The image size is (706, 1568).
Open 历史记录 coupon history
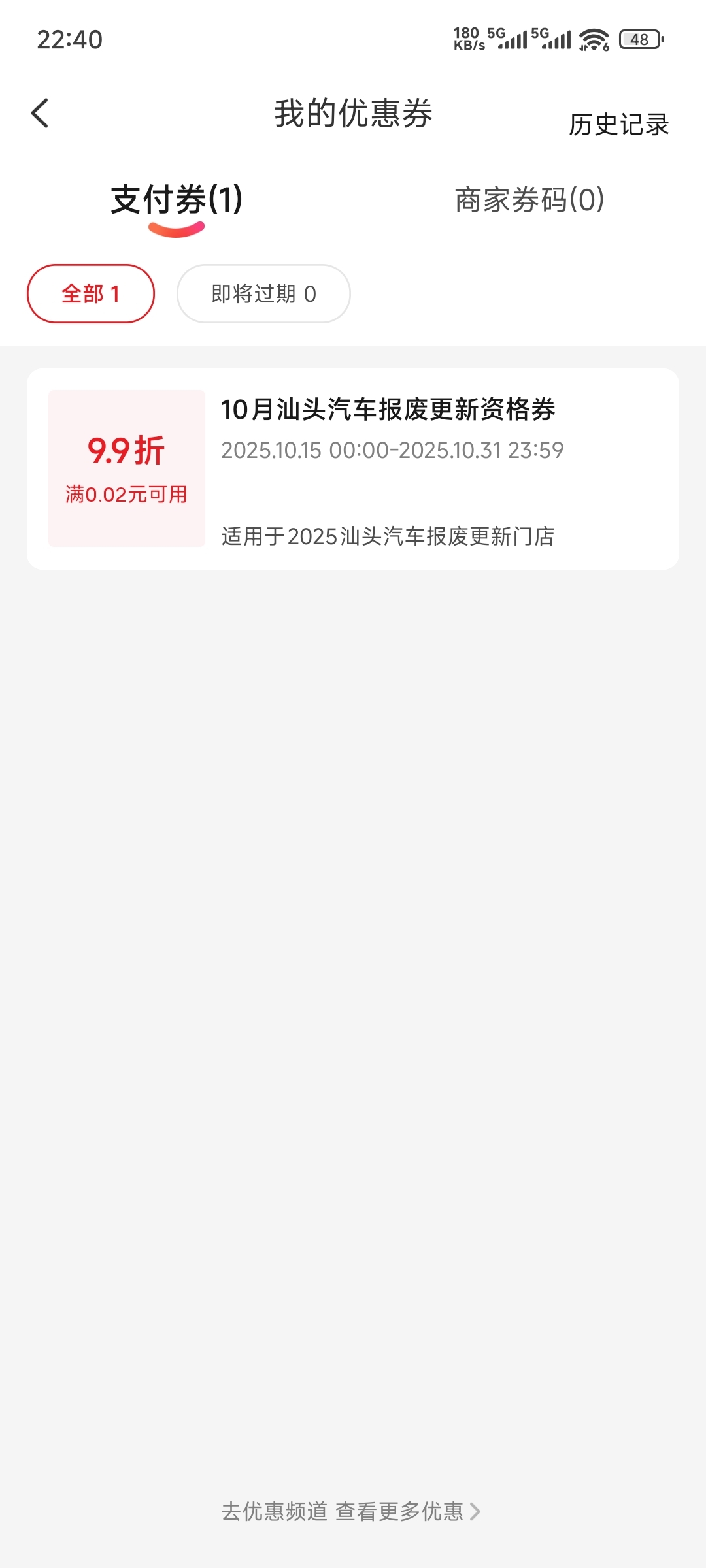point(618,124)
